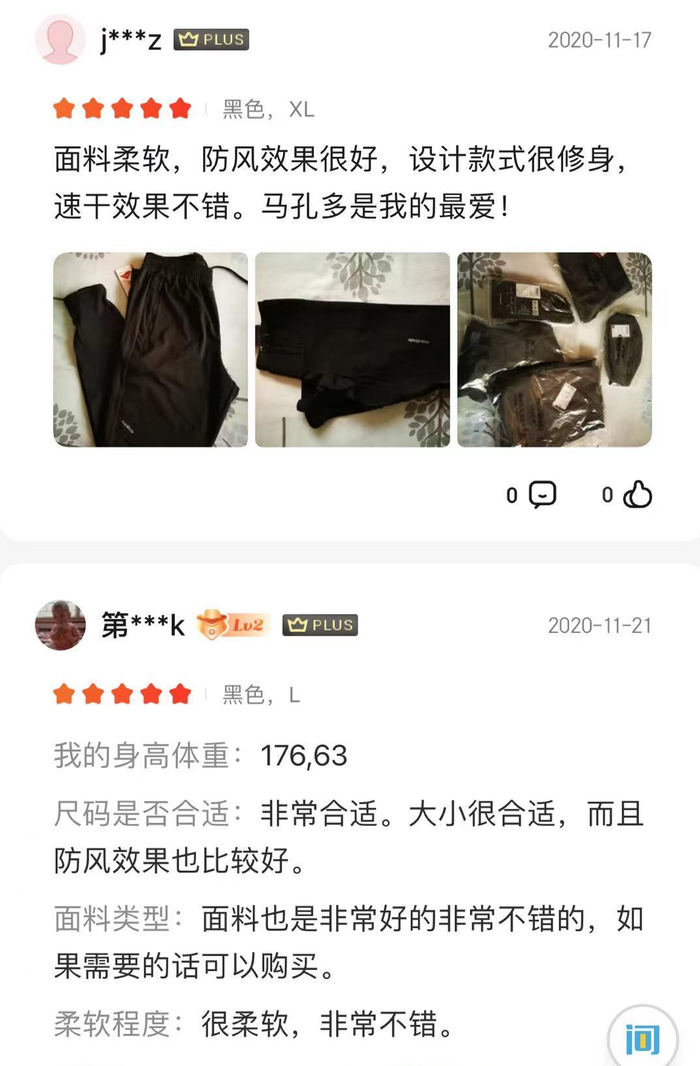Open j***z's profile avatar
The image size is (700, 1066).
(x=60, y=40)
